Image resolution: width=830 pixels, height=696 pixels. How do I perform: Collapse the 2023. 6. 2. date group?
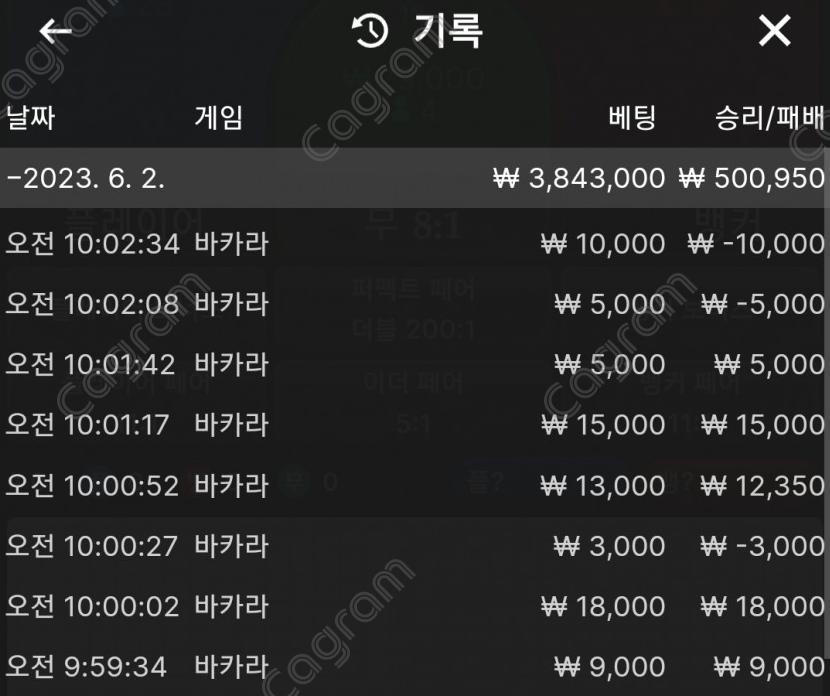point(85,179)
